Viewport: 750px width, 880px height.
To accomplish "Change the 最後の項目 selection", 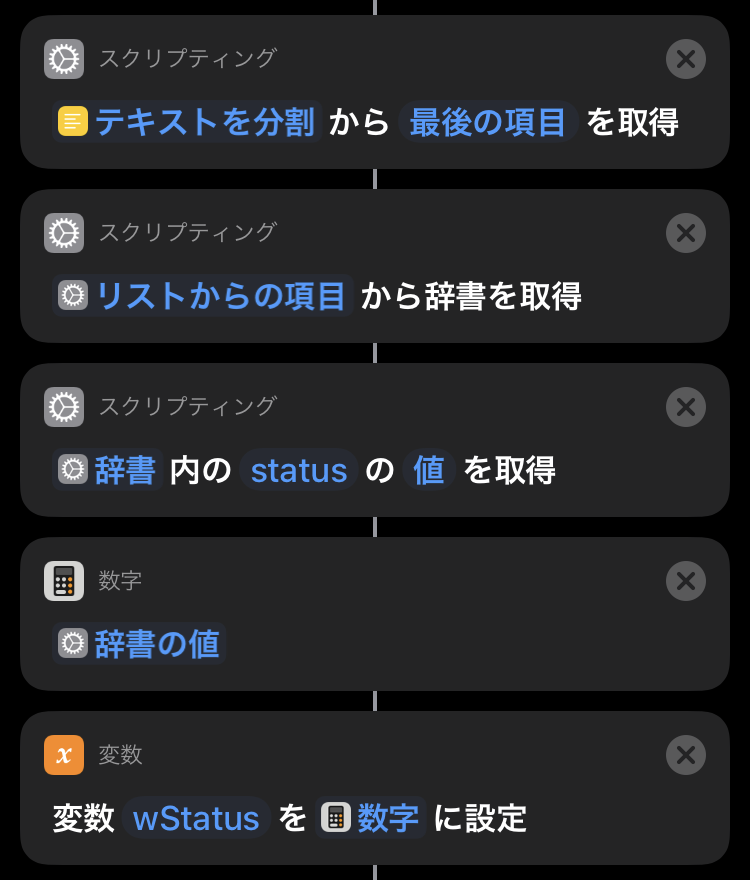I will click(488, 122).
